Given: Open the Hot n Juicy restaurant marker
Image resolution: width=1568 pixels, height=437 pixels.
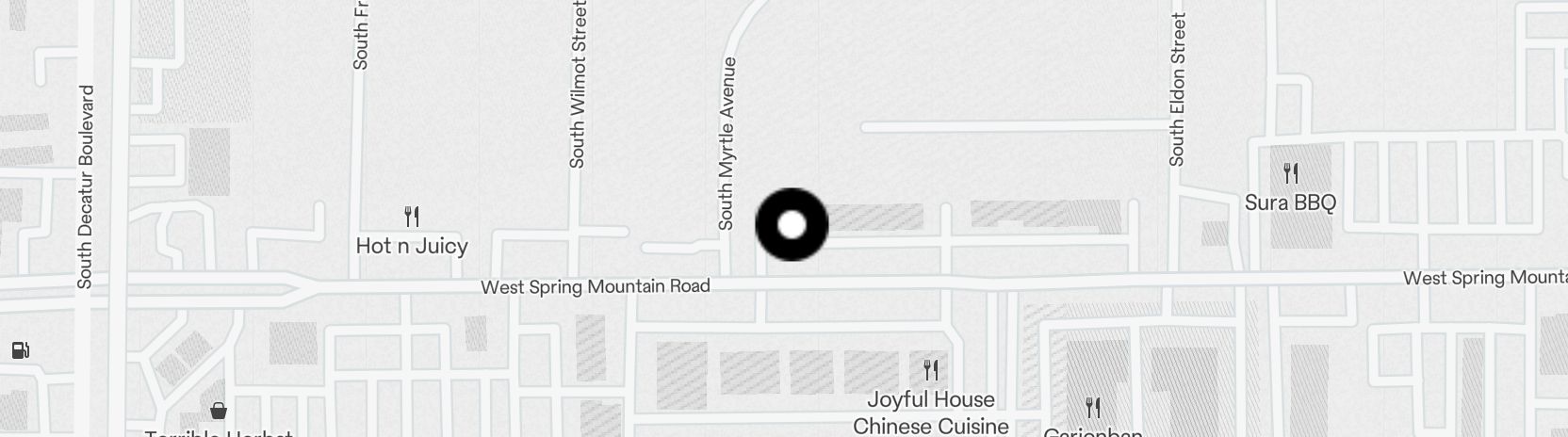Looking at the screenshot, I should [412, 218].
